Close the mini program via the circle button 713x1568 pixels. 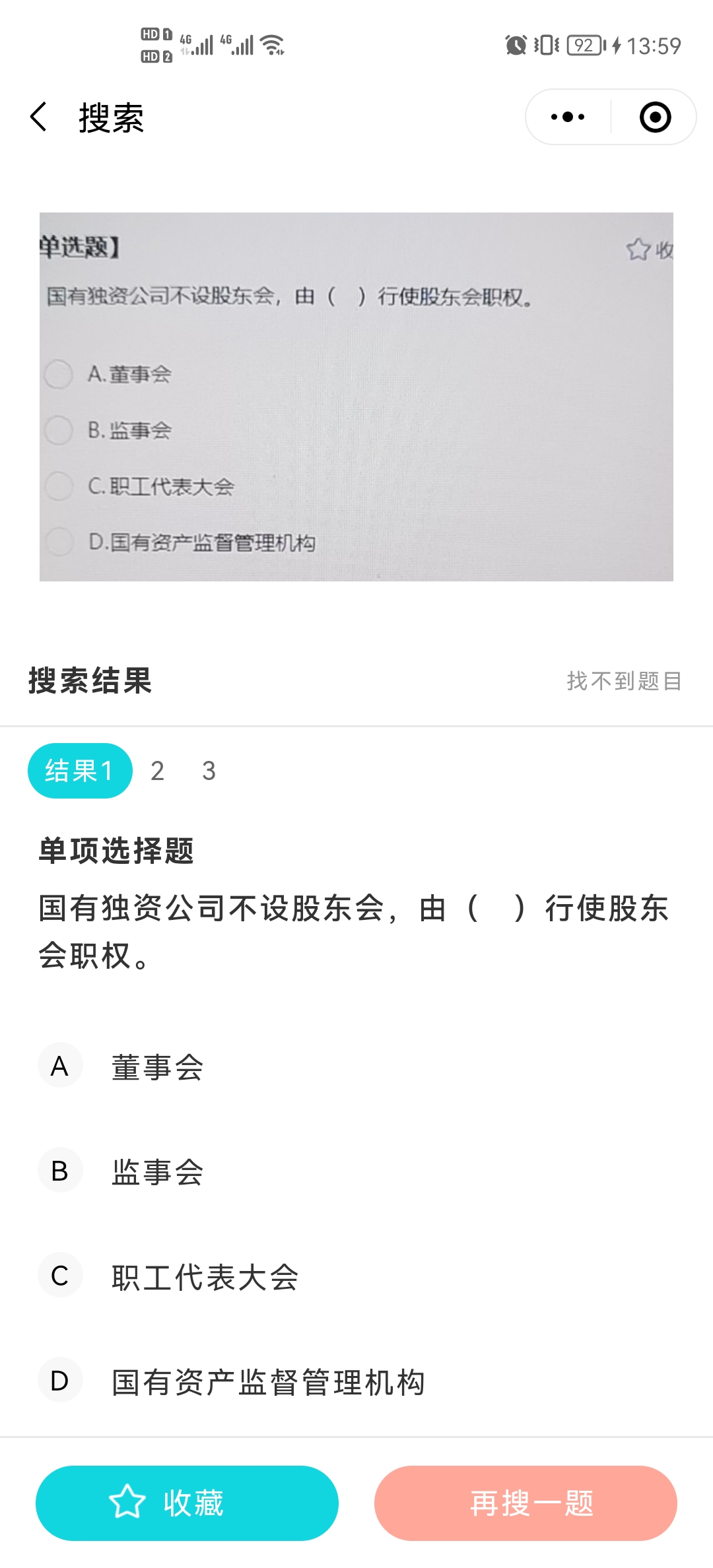pos(655,117)
